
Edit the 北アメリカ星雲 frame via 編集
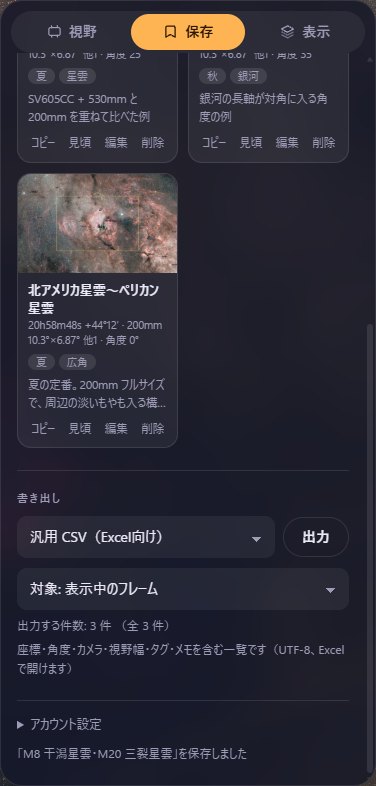pos(116,429)
